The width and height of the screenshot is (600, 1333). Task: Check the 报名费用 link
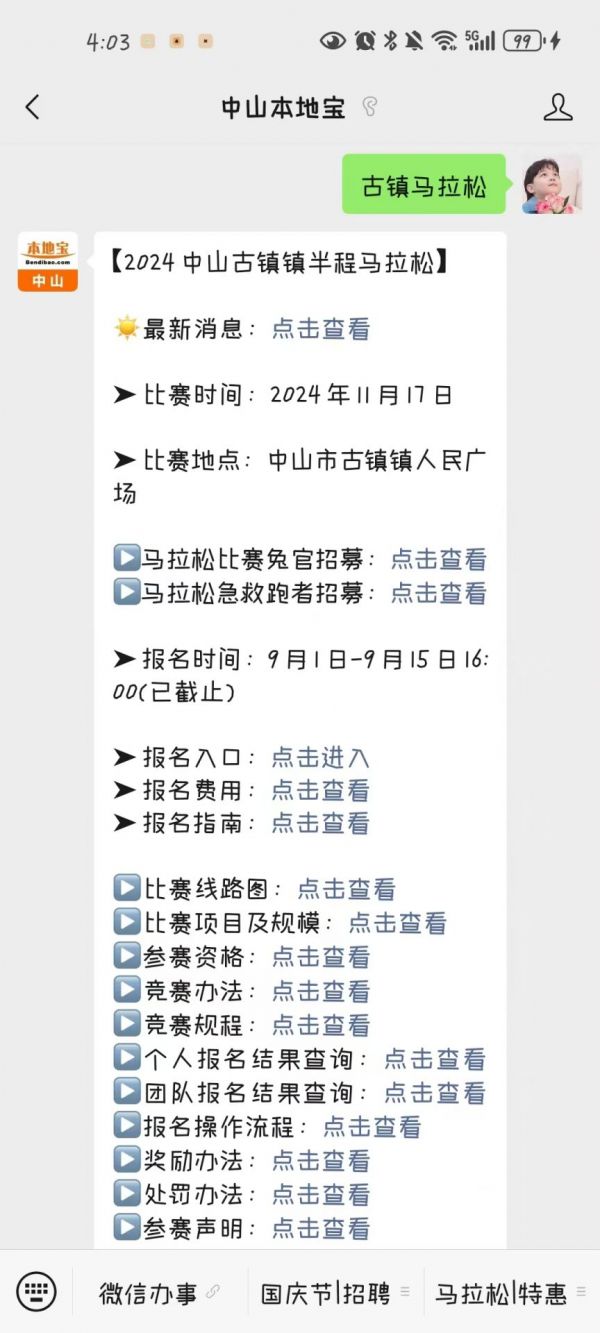(x=321, y=790)
